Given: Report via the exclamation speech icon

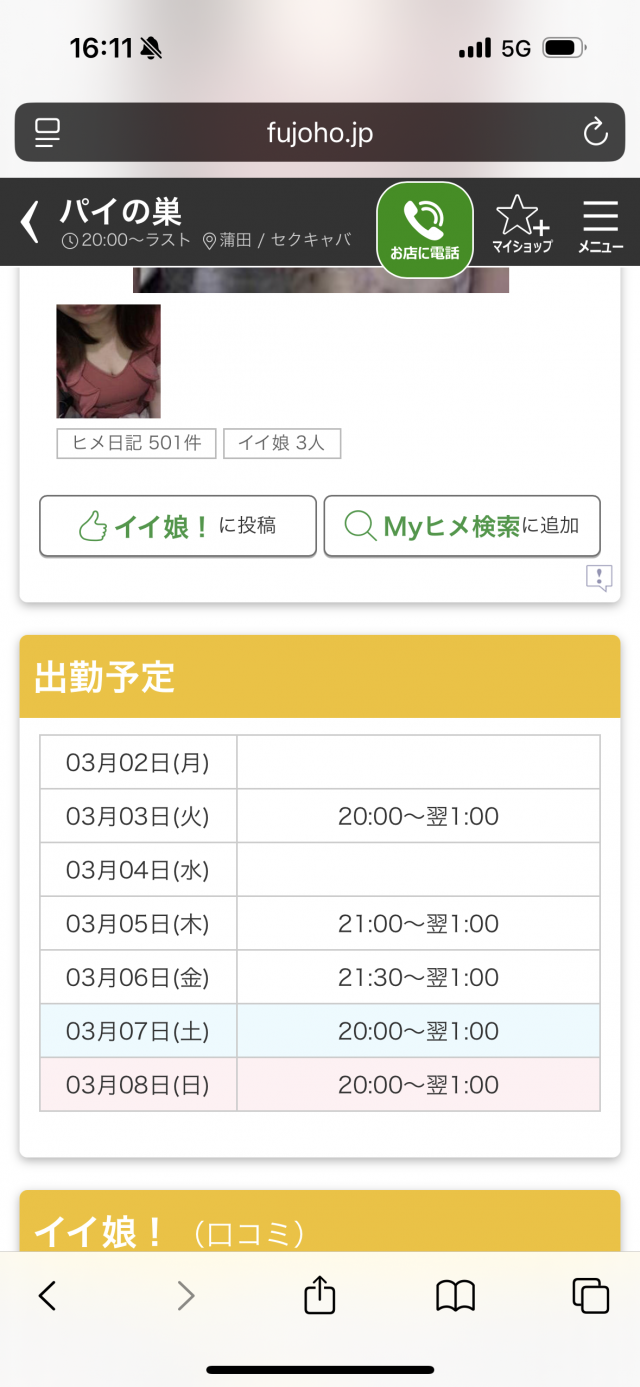Looking at the screenshot, I should 598,578.
